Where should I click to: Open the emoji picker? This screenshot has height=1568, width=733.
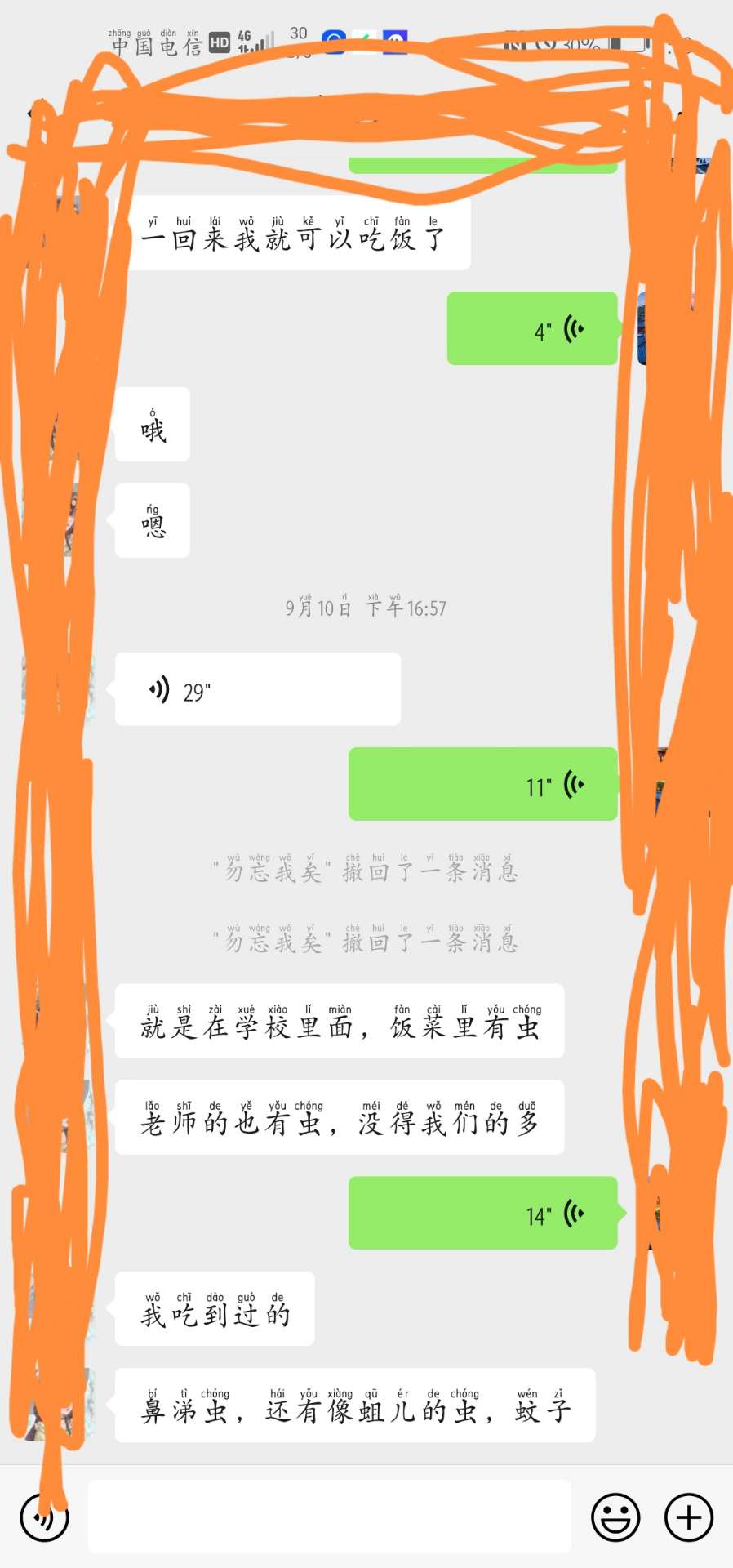pyautogui.click(x=615, y=1517)
